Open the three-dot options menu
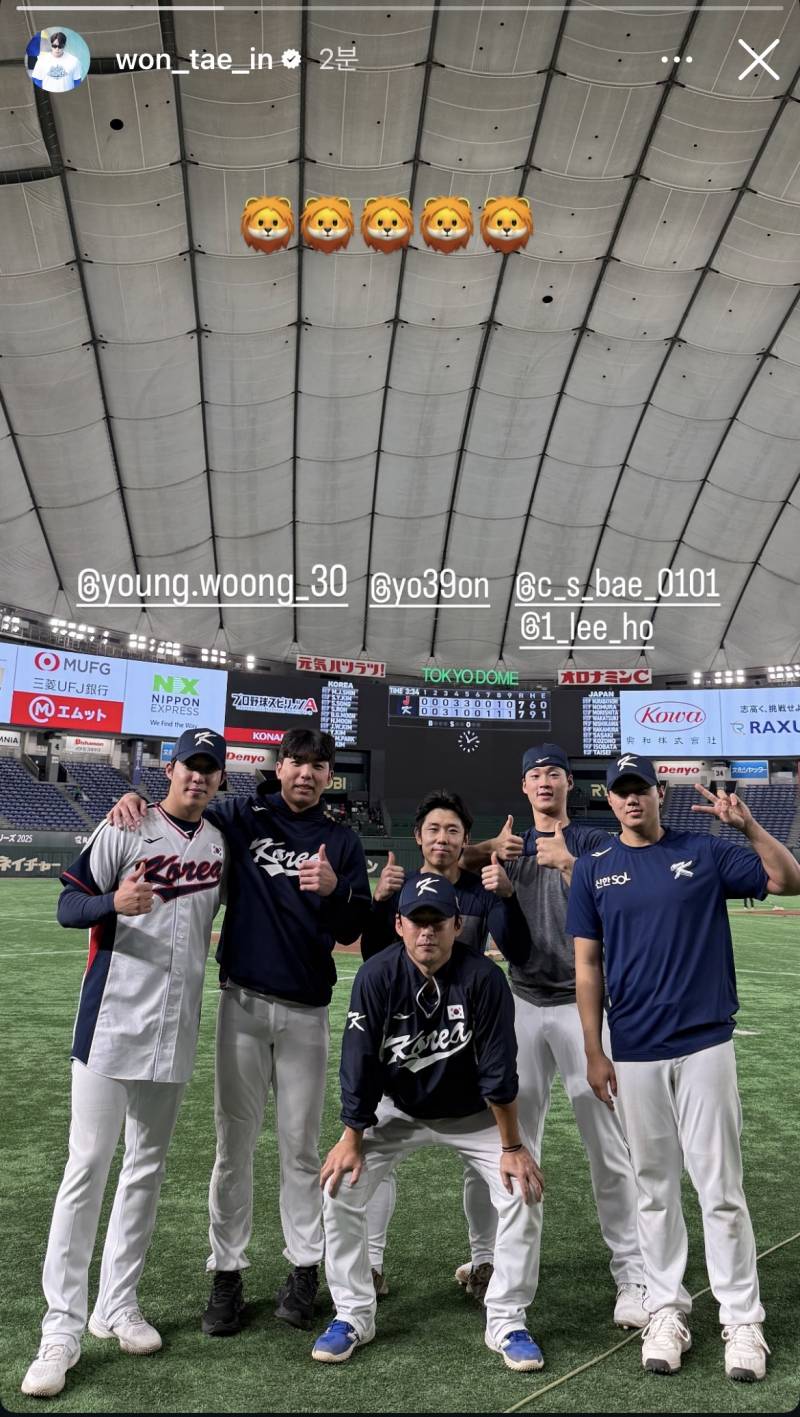This screenshot has height=1417, width=800. 676,60
